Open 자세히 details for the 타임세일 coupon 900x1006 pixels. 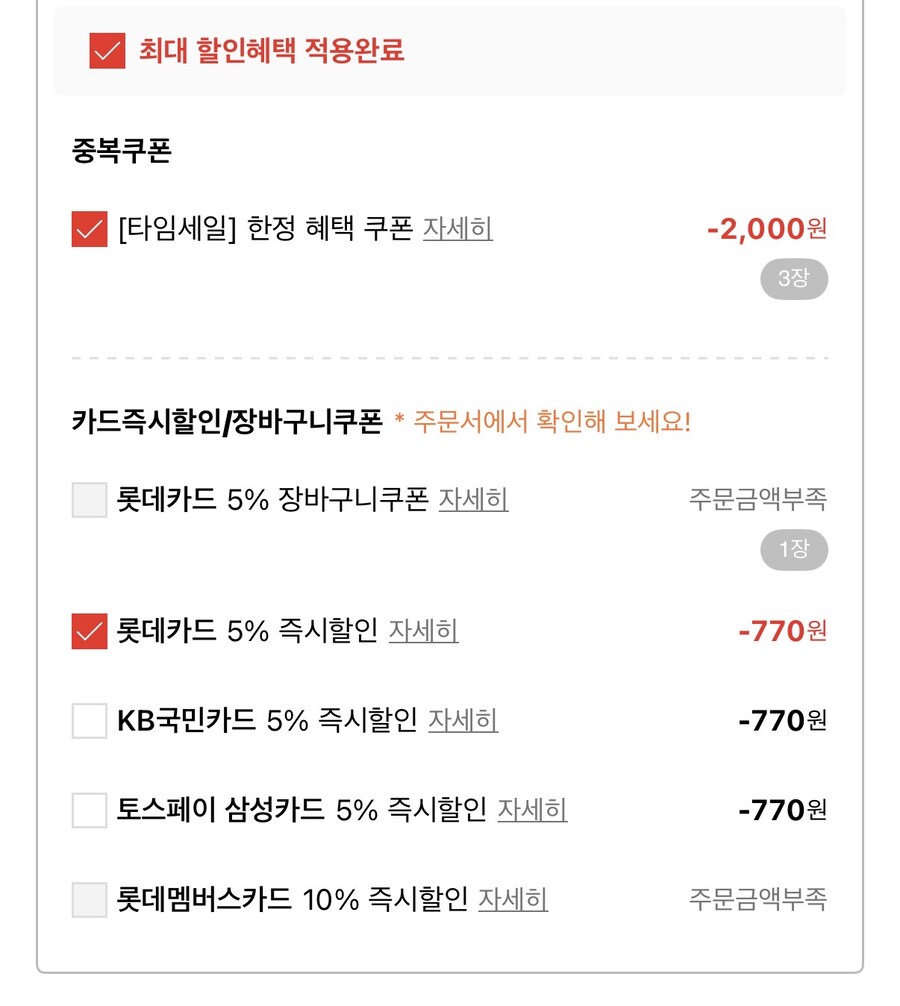pyautogui.click(x=457, y=230)
